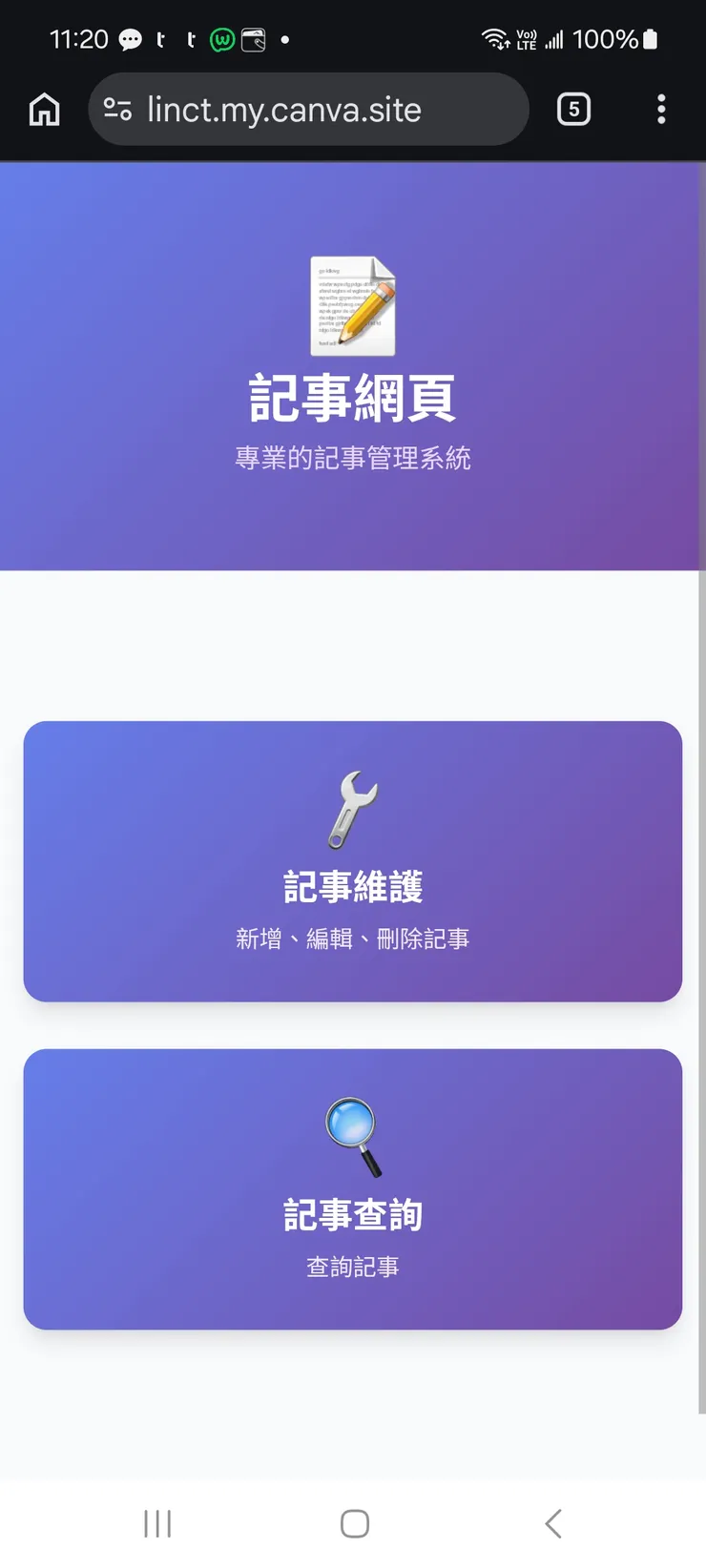Select the 記事網頁 page title

point(352,400)
